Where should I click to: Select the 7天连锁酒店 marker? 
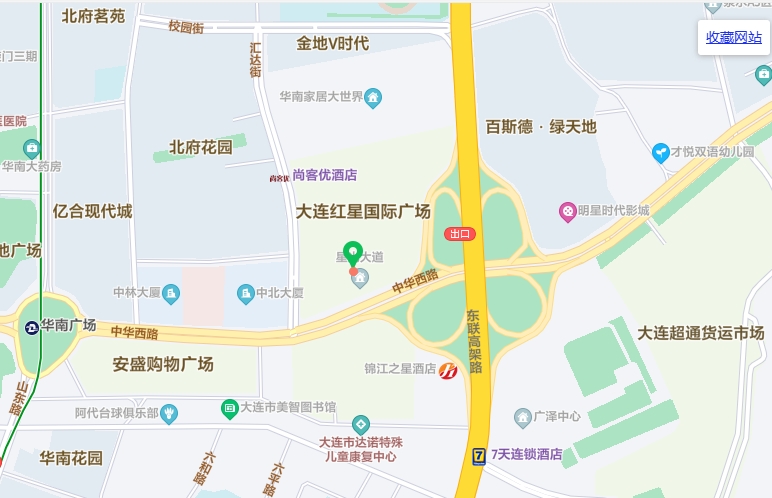[x=480, y=455]
